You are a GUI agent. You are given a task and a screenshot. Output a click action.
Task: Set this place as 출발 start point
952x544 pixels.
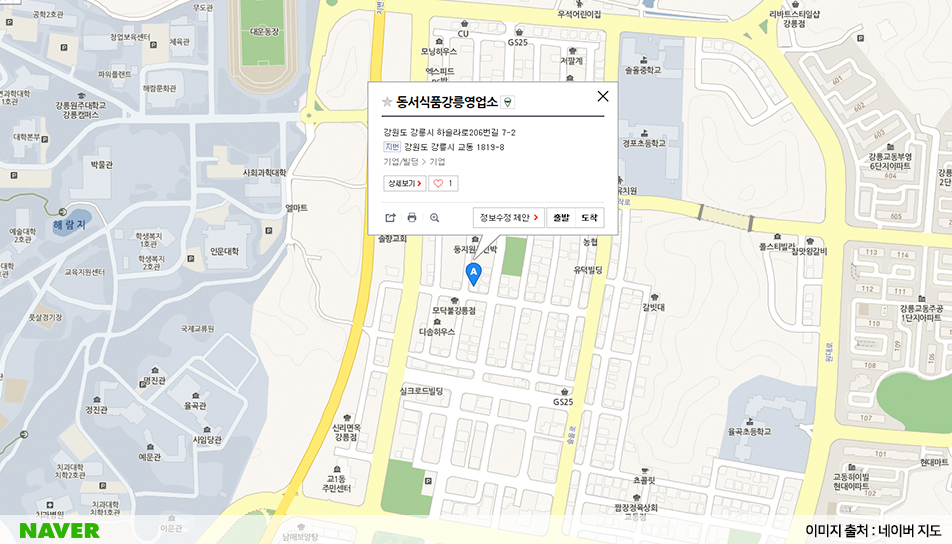(561, 217)
